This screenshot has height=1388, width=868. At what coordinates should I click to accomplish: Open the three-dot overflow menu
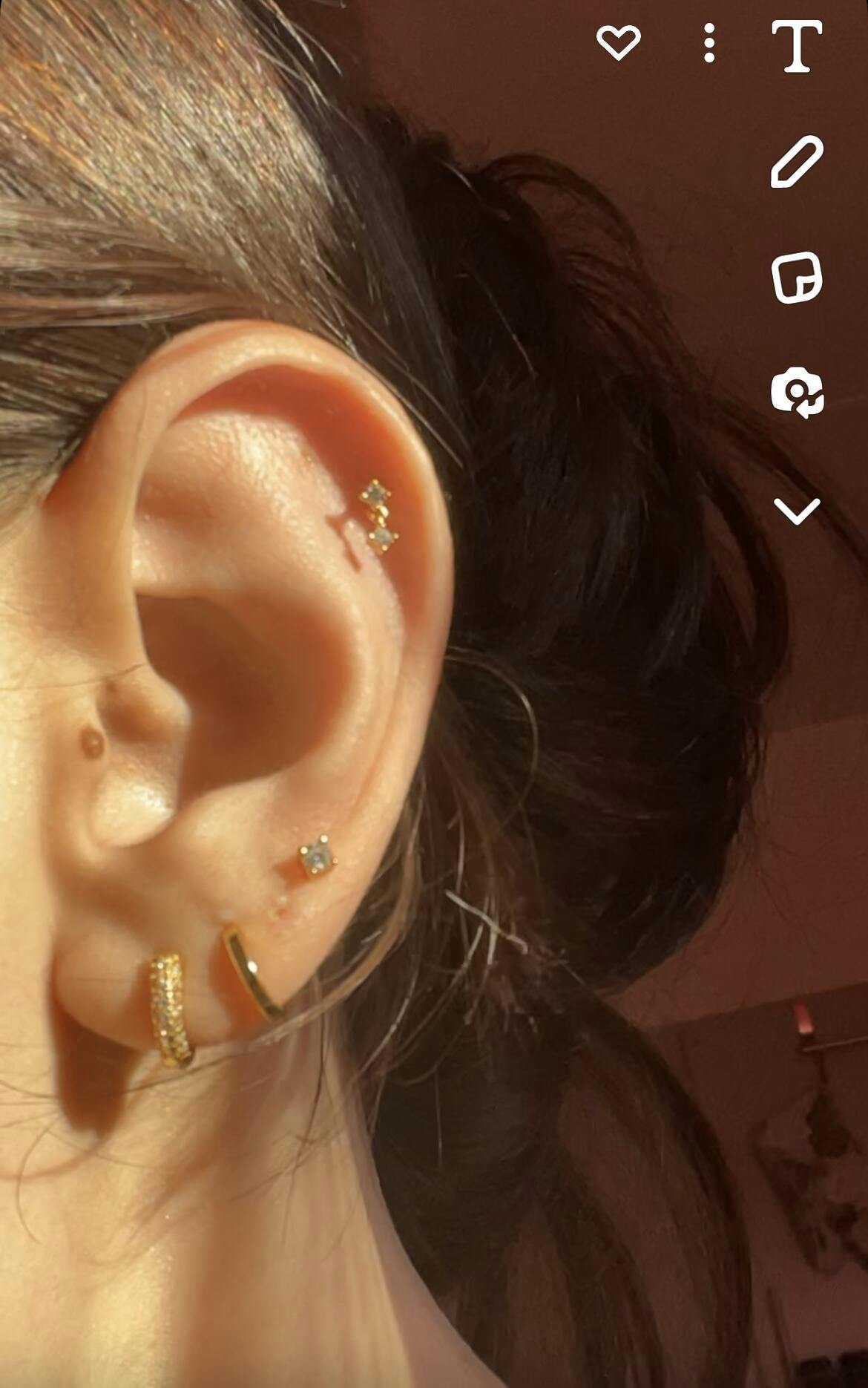coord(709,43)
